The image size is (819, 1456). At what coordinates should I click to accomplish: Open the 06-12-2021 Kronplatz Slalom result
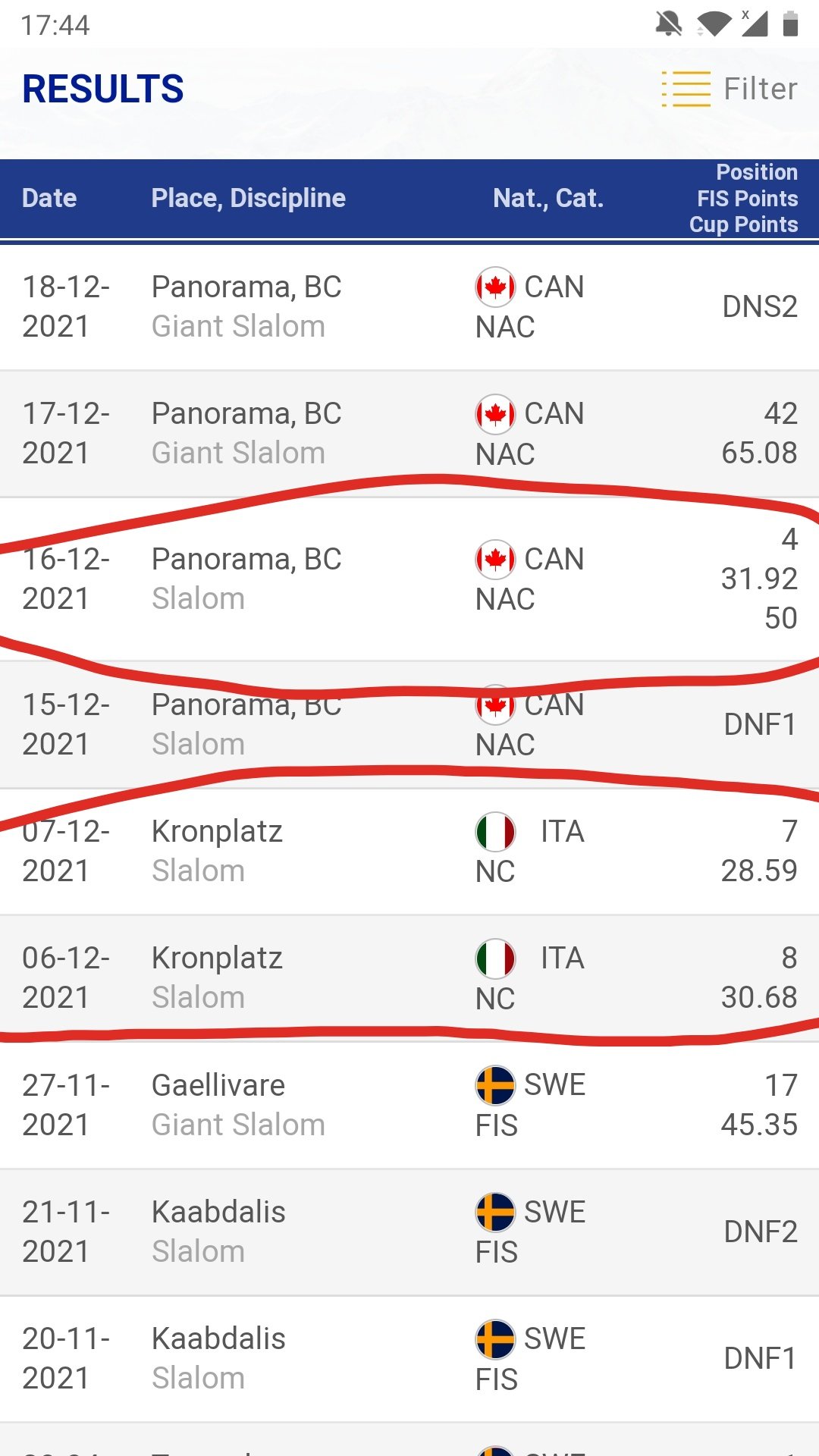(x=409, y=978)
